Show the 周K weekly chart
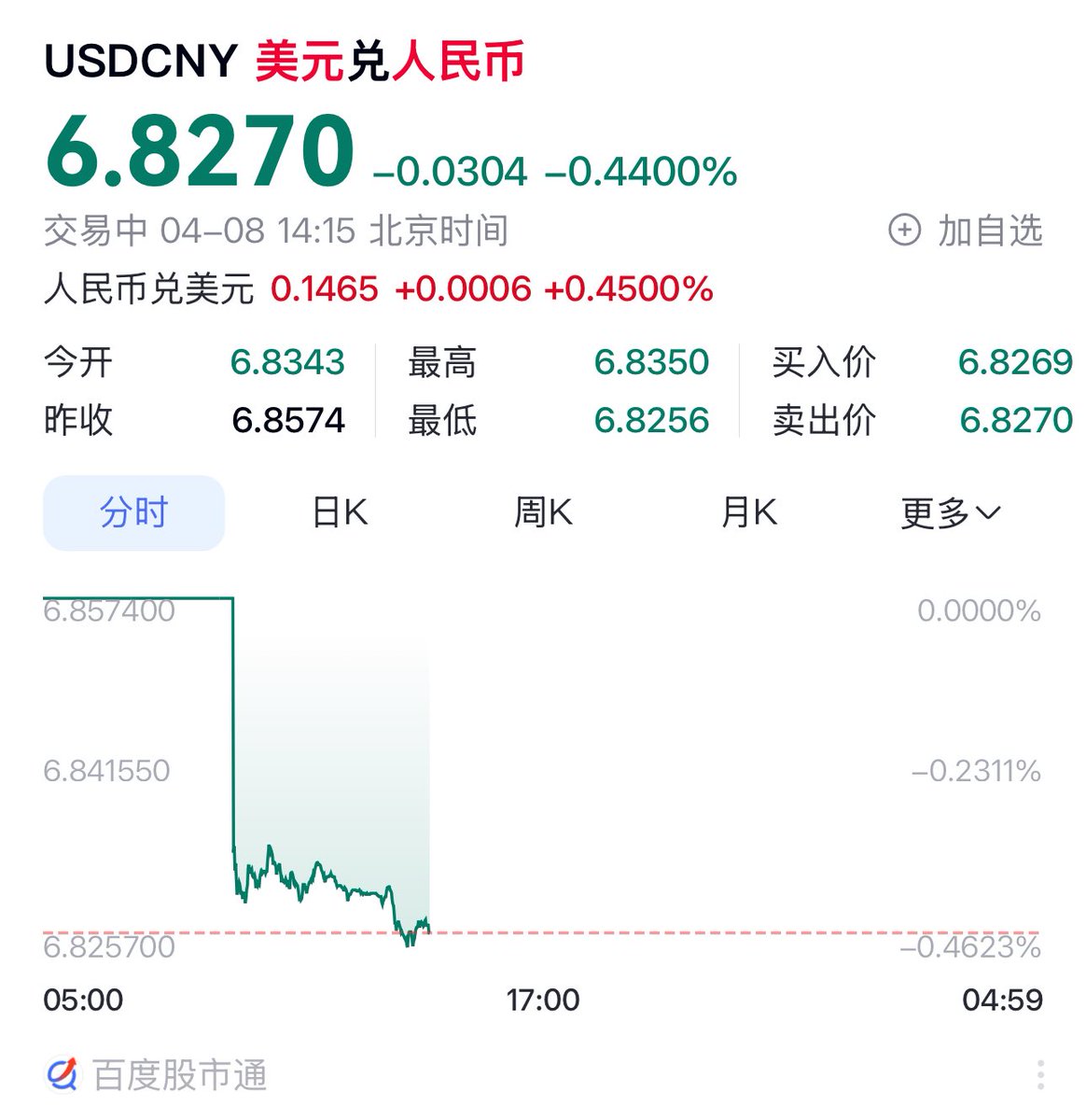 (543, 512)
